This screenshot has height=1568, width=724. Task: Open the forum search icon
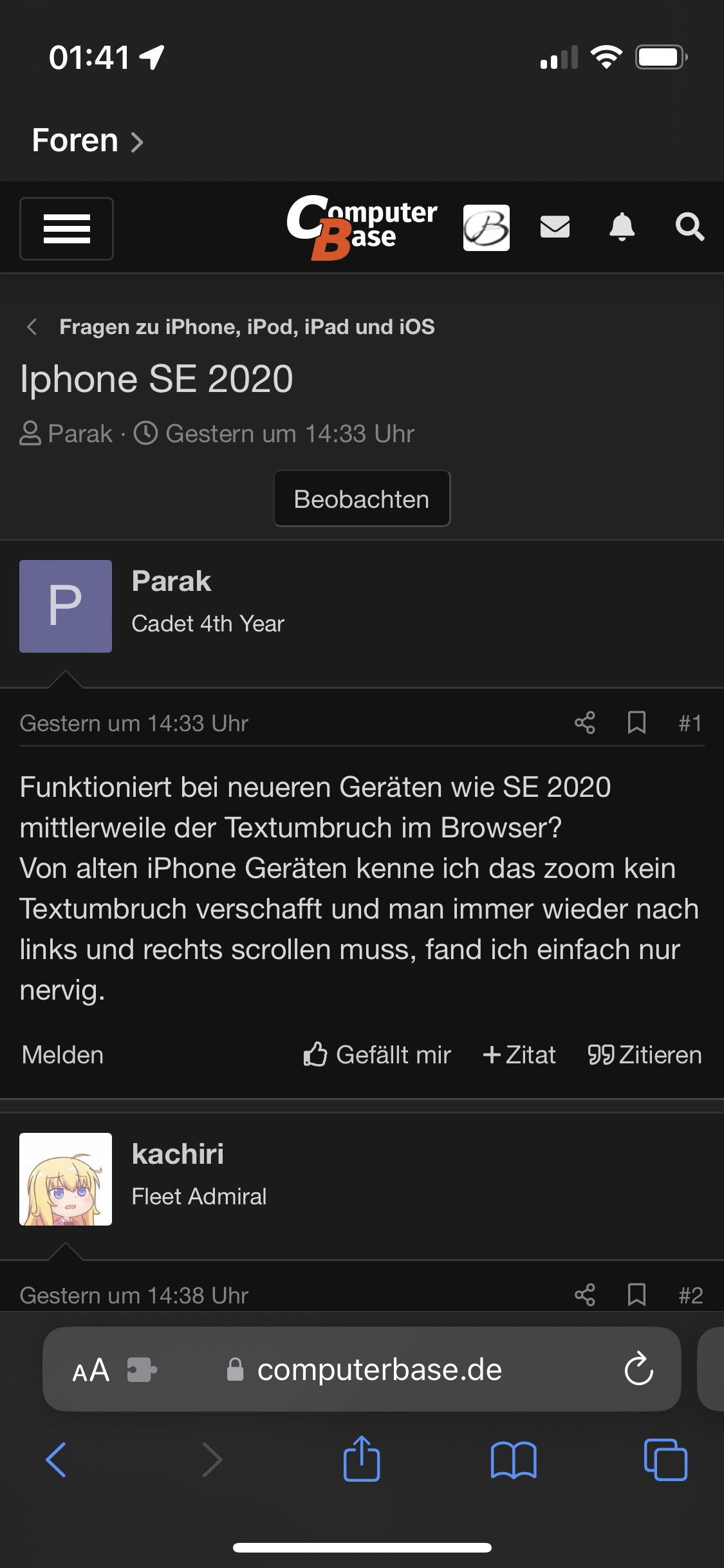[689, 227]
